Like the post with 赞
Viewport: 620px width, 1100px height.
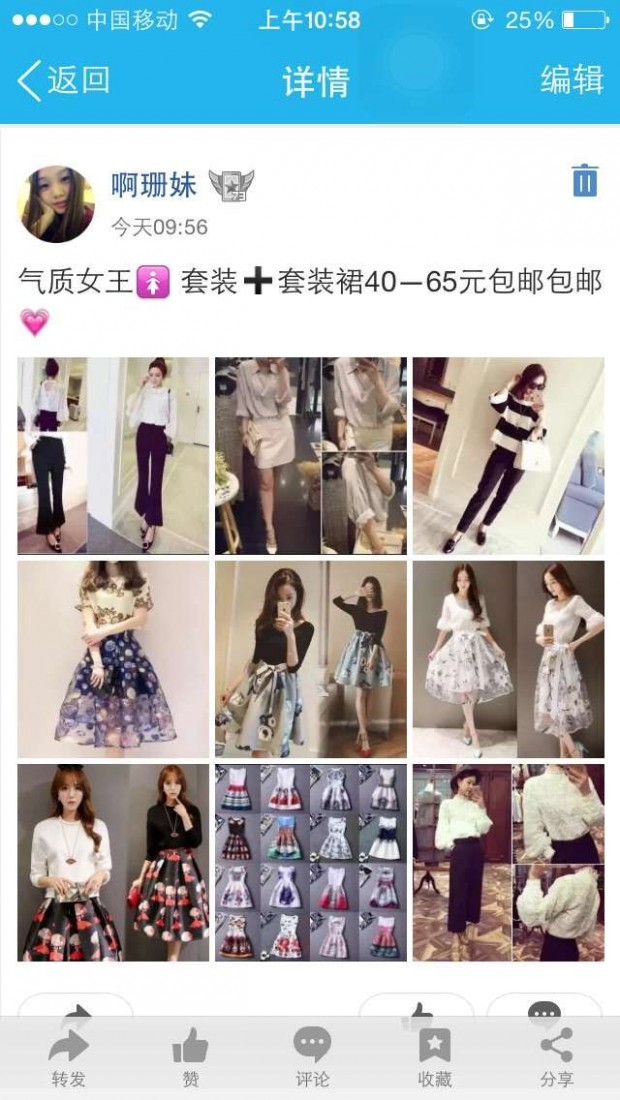(190, 1057)
